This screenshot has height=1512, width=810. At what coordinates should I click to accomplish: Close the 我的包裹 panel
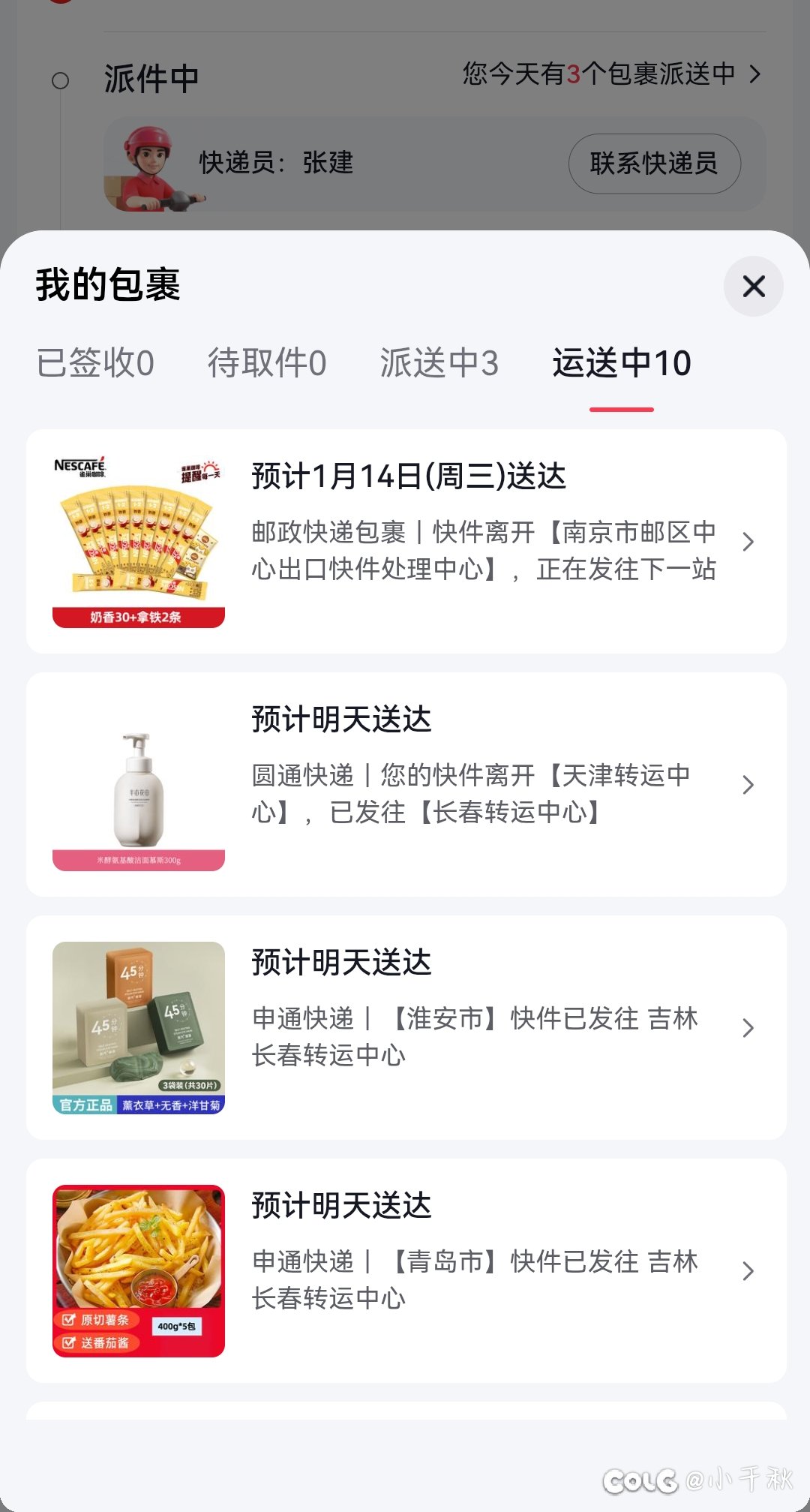pyautogui.click(x=752, y=287)
